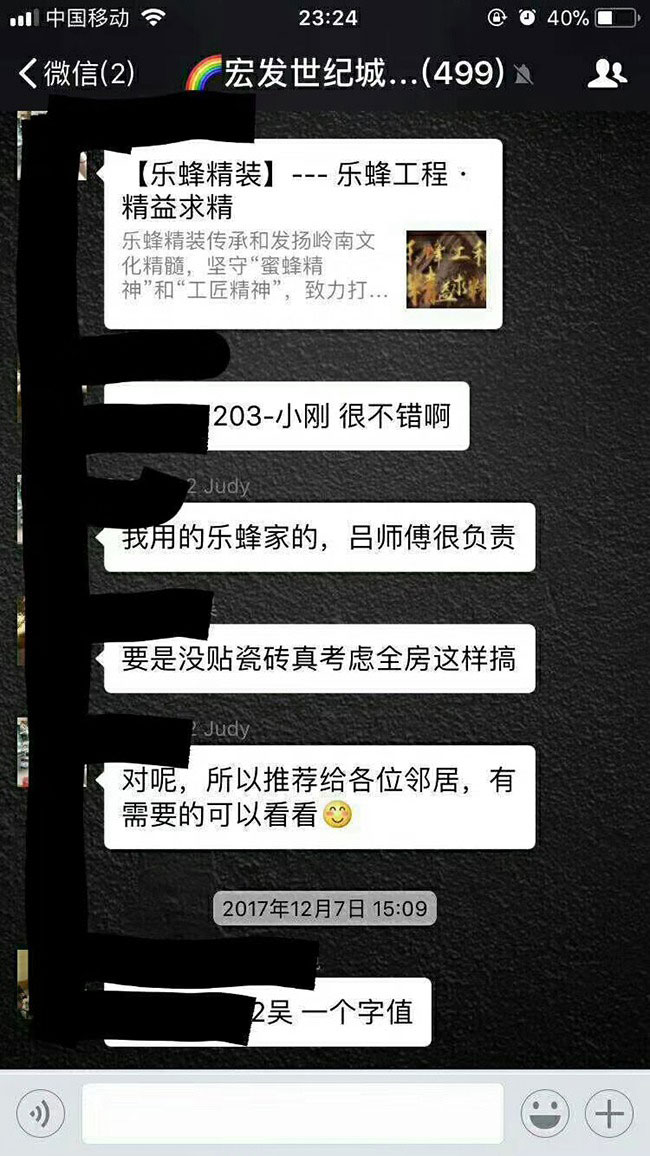The width and height of the screenshot is (650, 1156).
Task: Open the group members info icon
Action: point(606,73)
